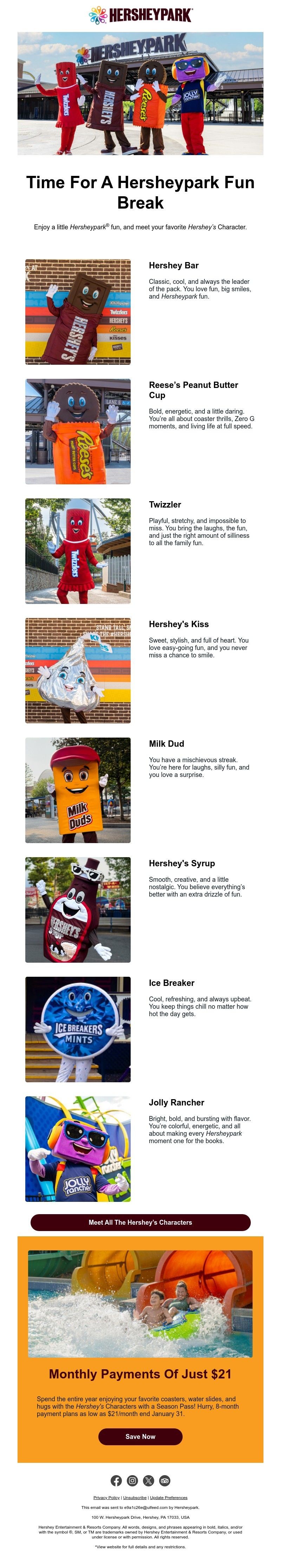The width and height of the screenshot is (281, 1568).
Task: Read the Privacy Policy link
Action: click(x=106, y=1497)
